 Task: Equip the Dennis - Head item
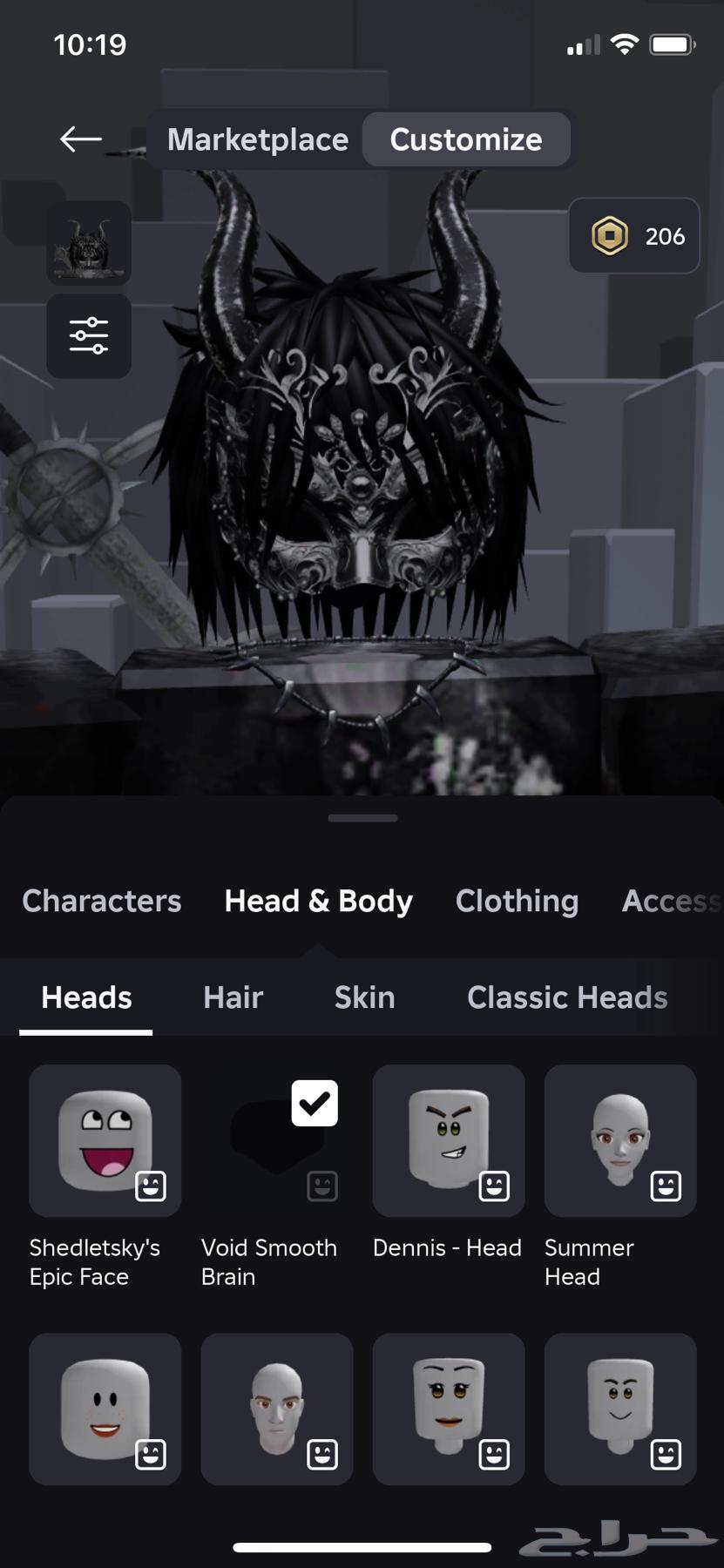click(449, 1140)
